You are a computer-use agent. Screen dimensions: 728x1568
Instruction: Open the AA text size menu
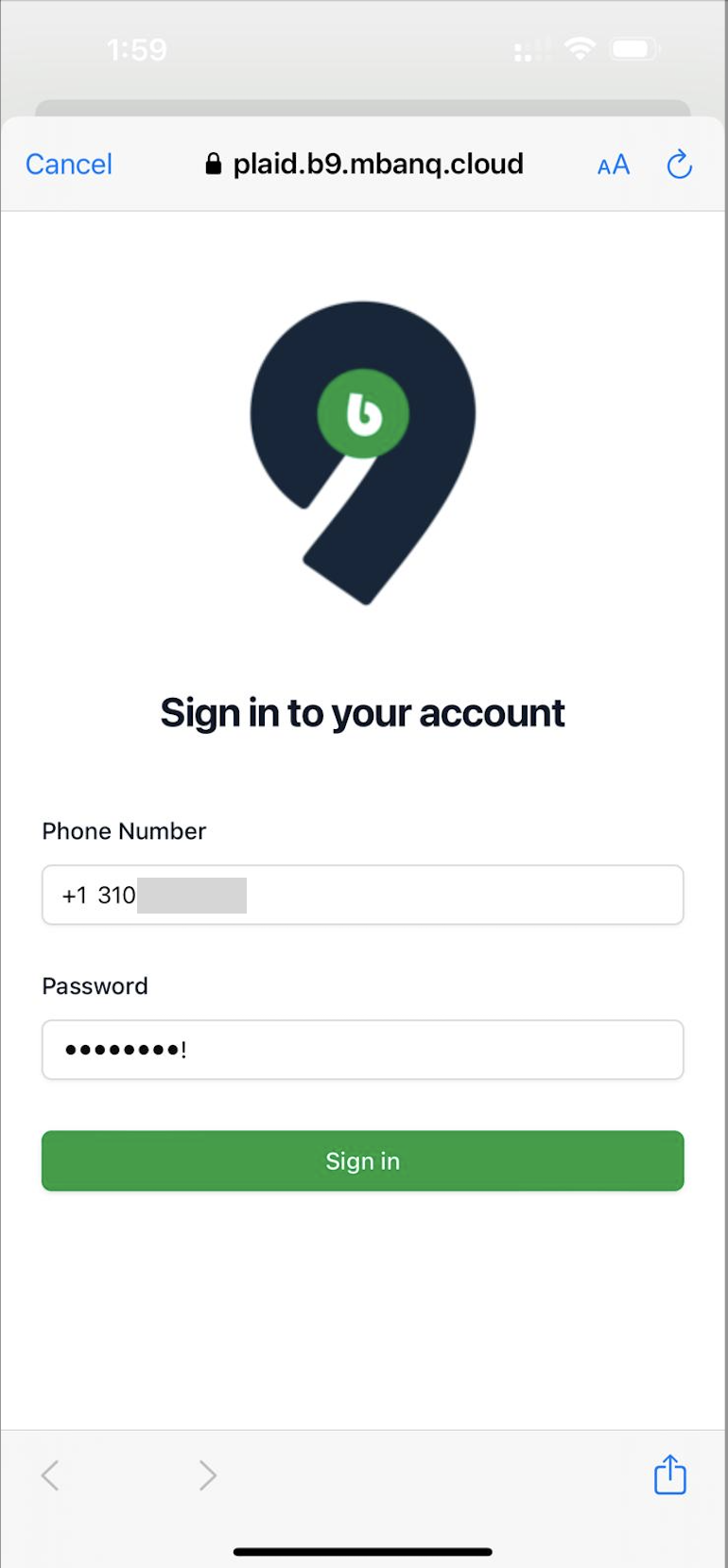[613, 166]
